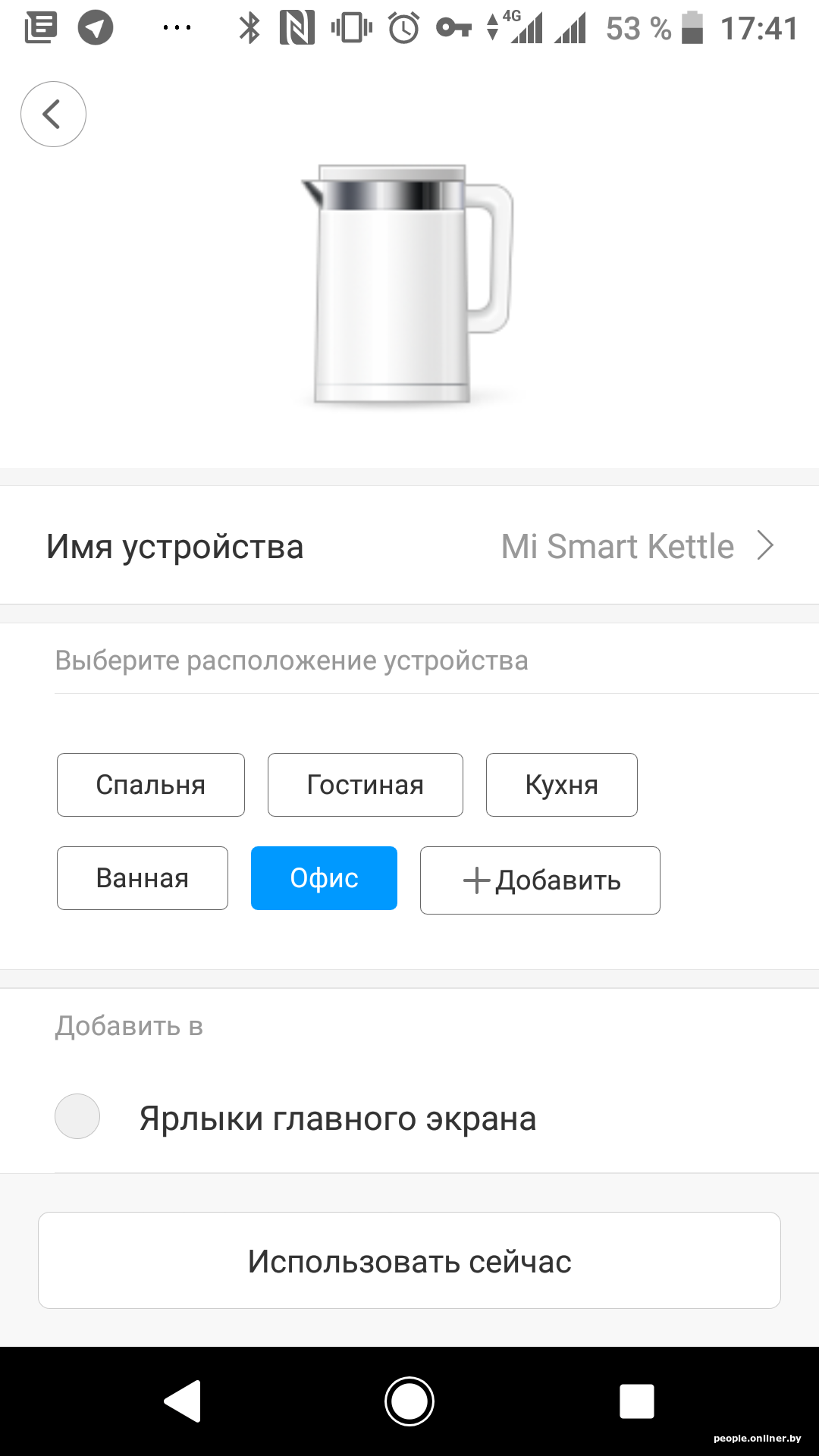Tap the system home button
The width and height of the screenshot is (819, 1456).
409,1401
